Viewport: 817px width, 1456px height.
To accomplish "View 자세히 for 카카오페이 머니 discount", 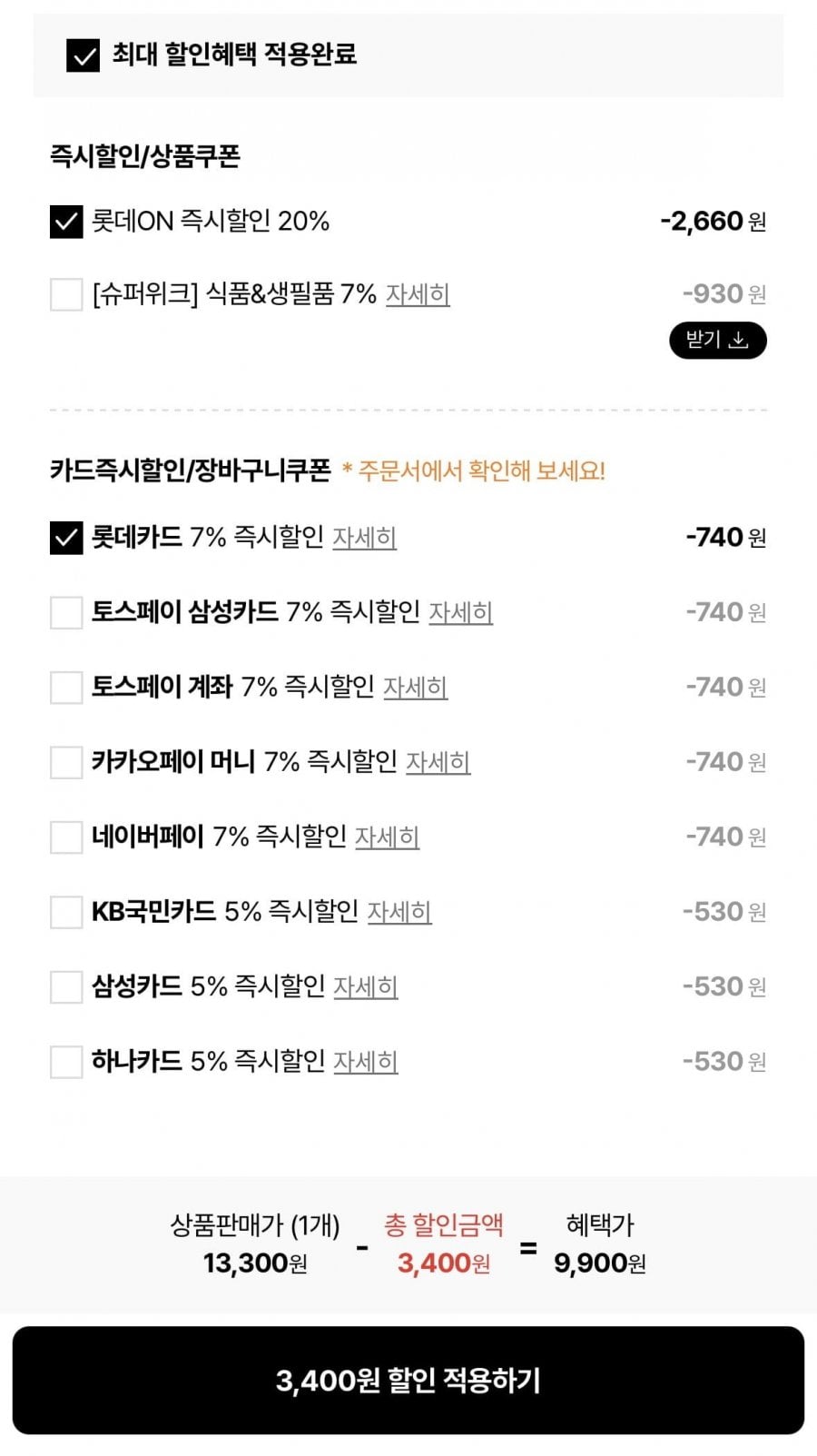I will 438,762.
